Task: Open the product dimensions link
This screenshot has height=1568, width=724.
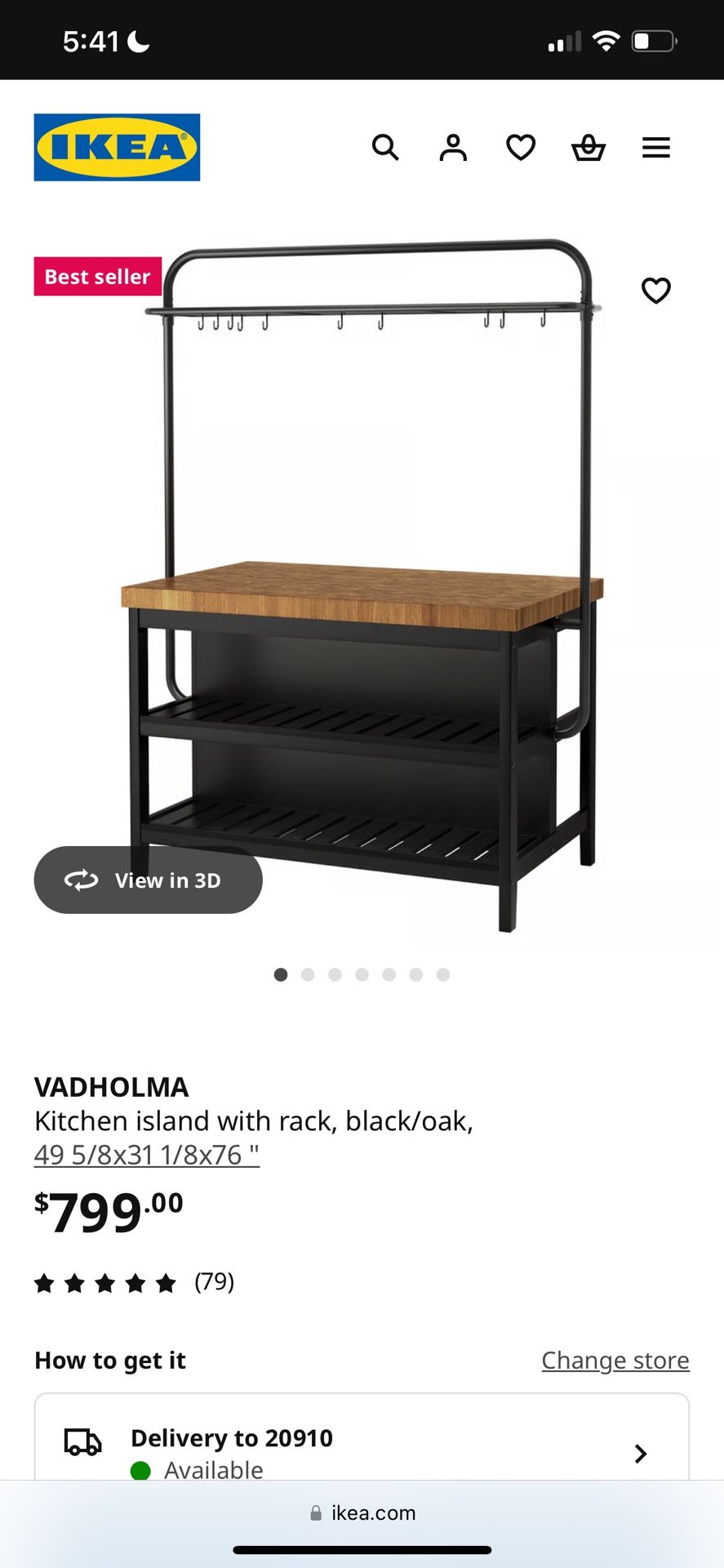Action: point(145,1155)
